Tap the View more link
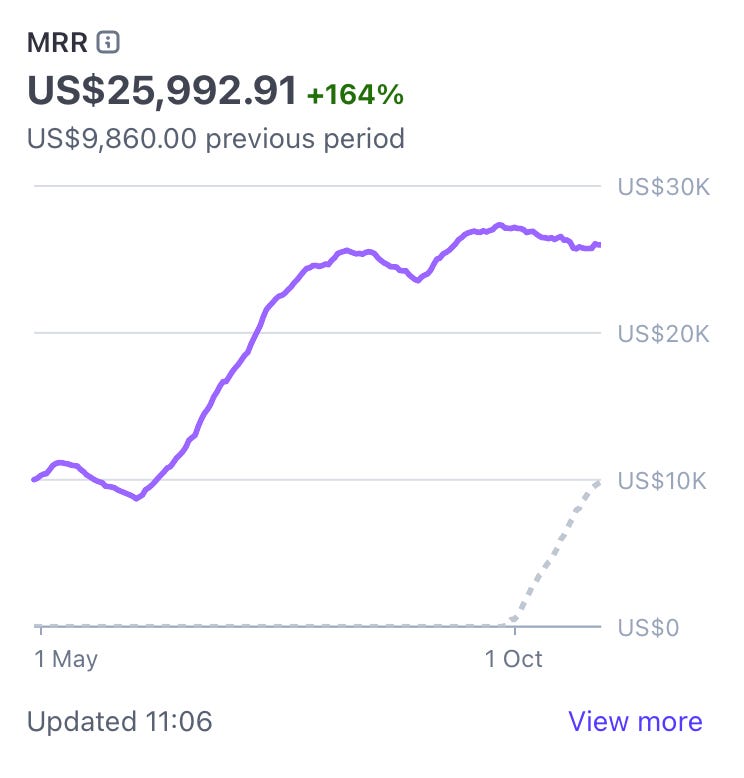The width and height of the screenshot is (744, 778). click(x=635, y=721)
